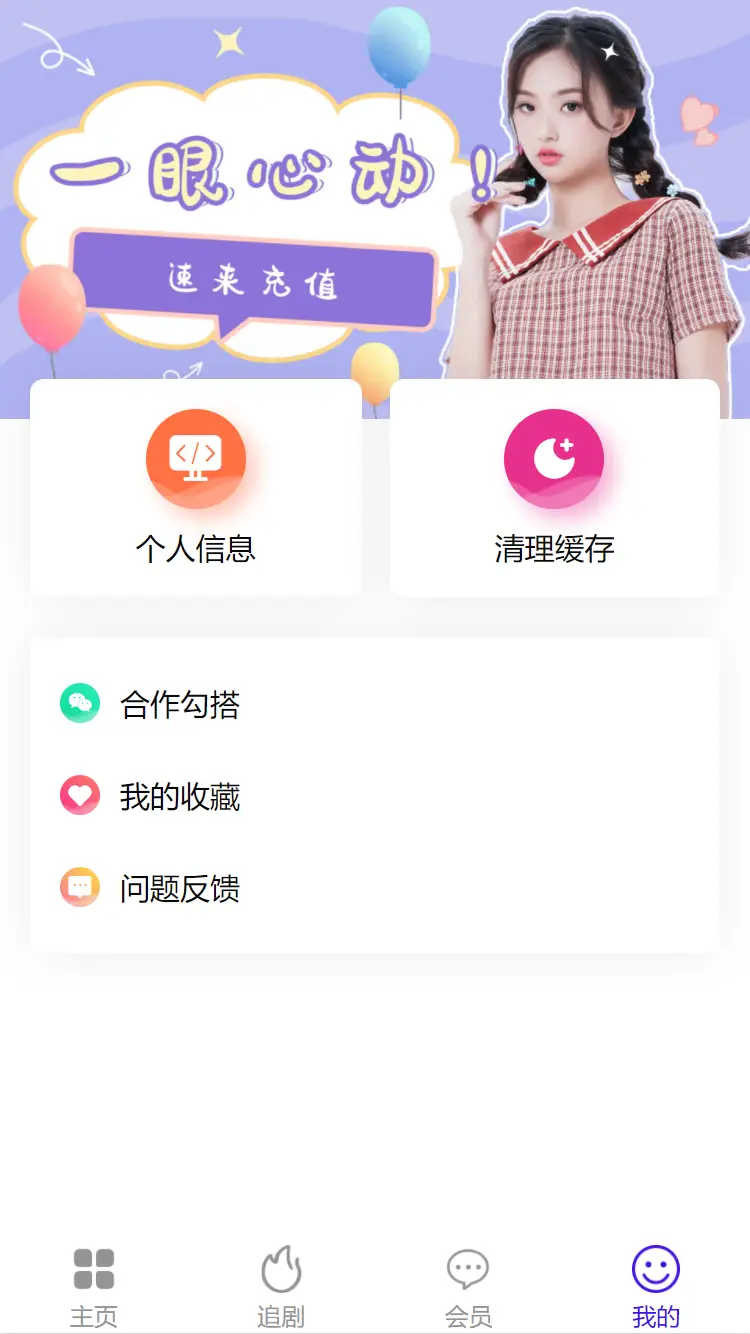Tap the 清理缓存 card
This screenshot has width=750, height=1334.
coord(554,488)
